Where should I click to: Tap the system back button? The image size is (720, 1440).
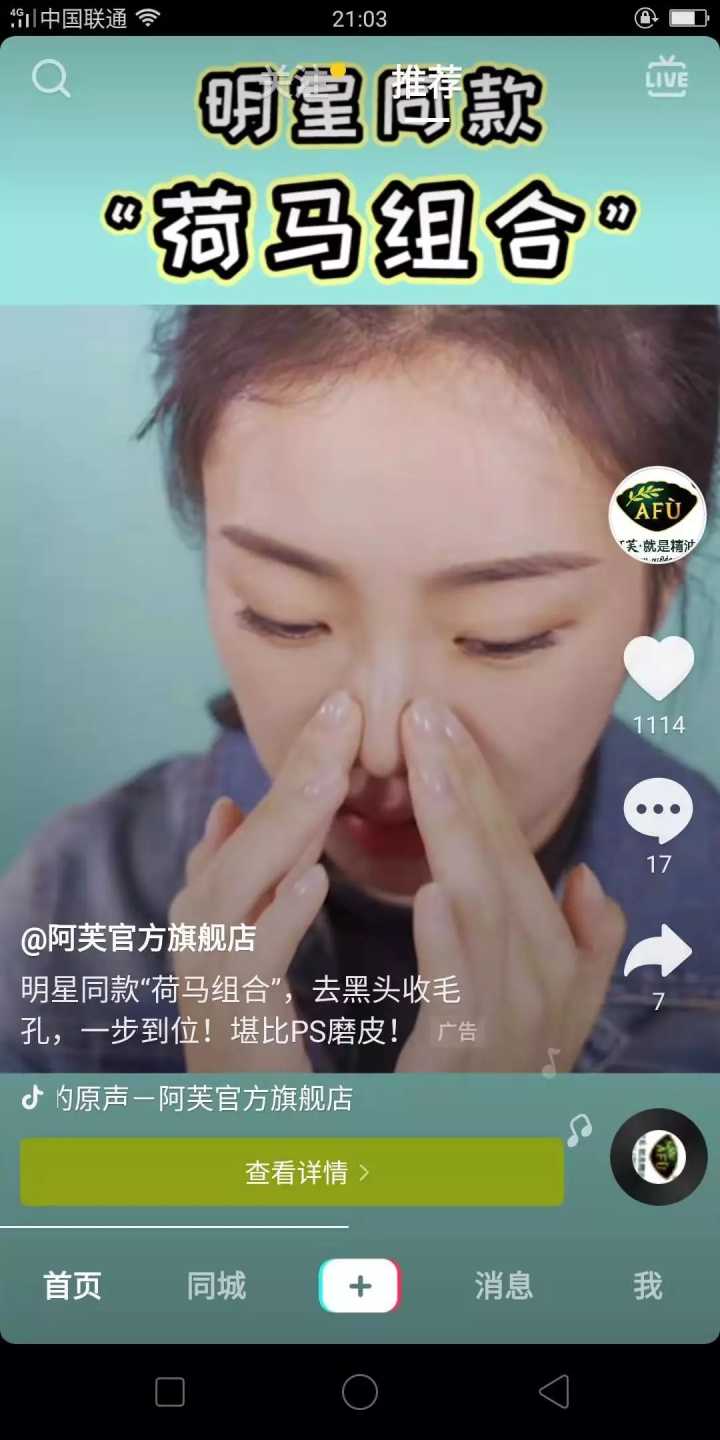click(553, 1392)
